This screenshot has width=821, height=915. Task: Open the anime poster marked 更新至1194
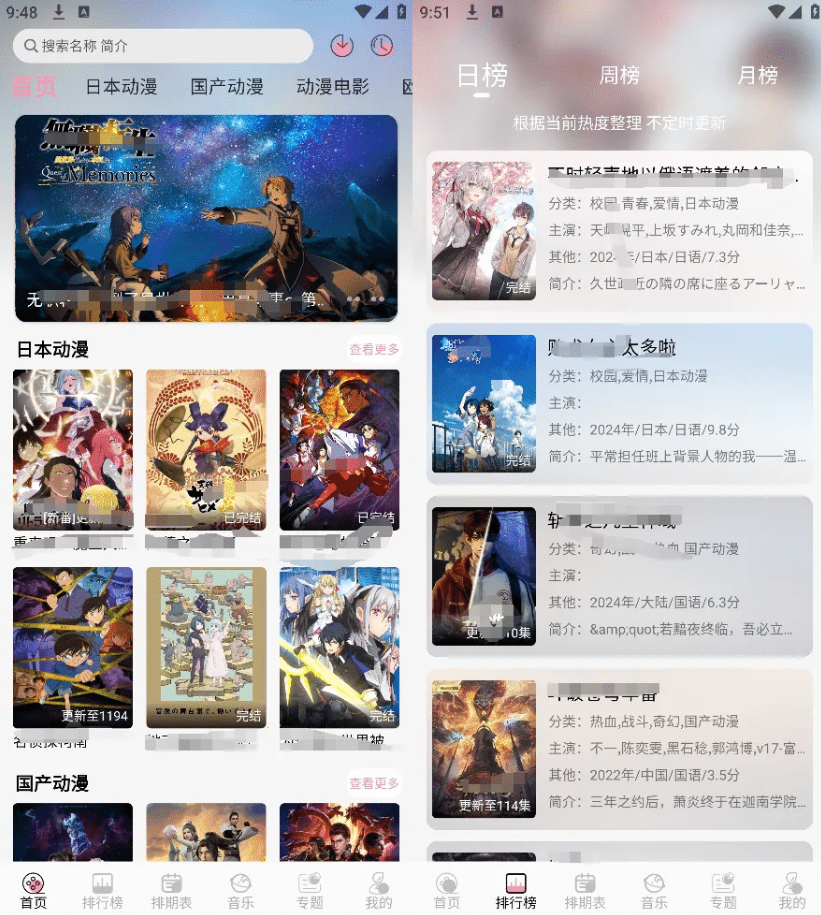pyautogui.click(x=73, y=648)
